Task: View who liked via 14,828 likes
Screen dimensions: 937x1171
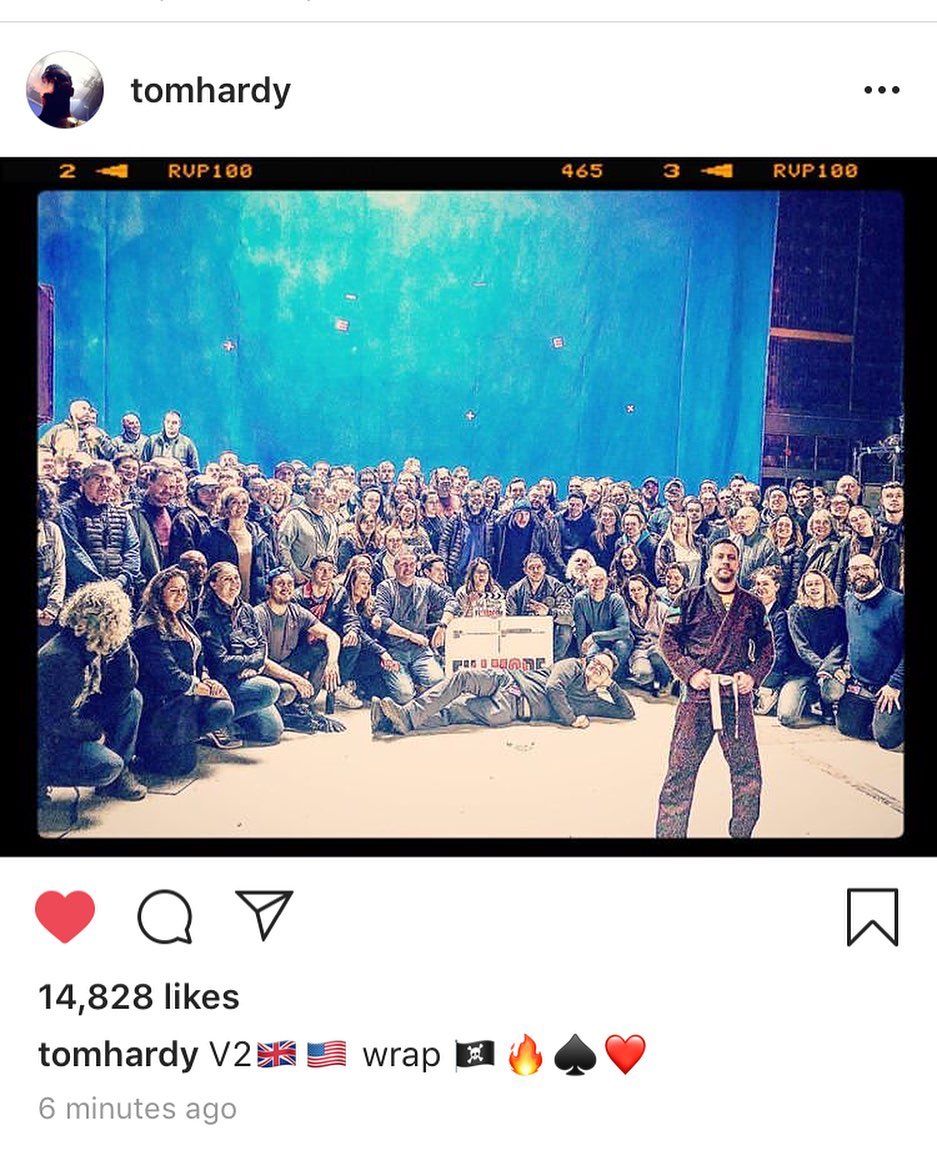Action: [x=138, y=996]
